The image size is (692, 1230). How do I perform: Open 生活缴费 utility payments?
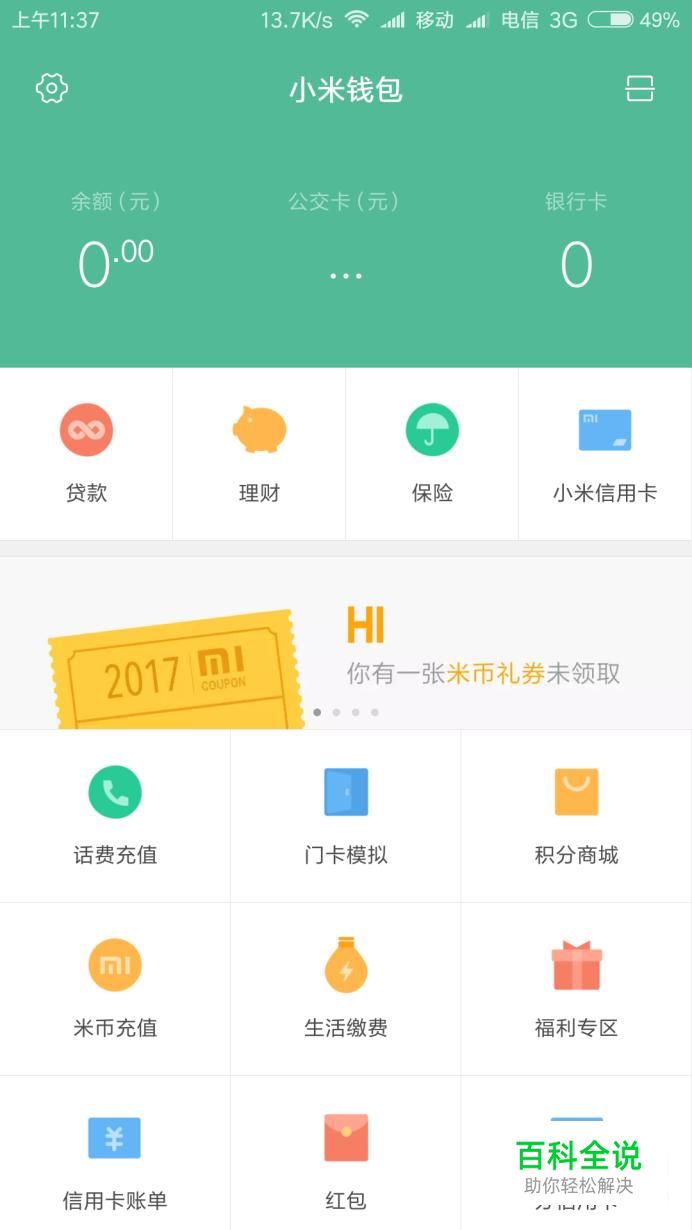pos(346,989)
